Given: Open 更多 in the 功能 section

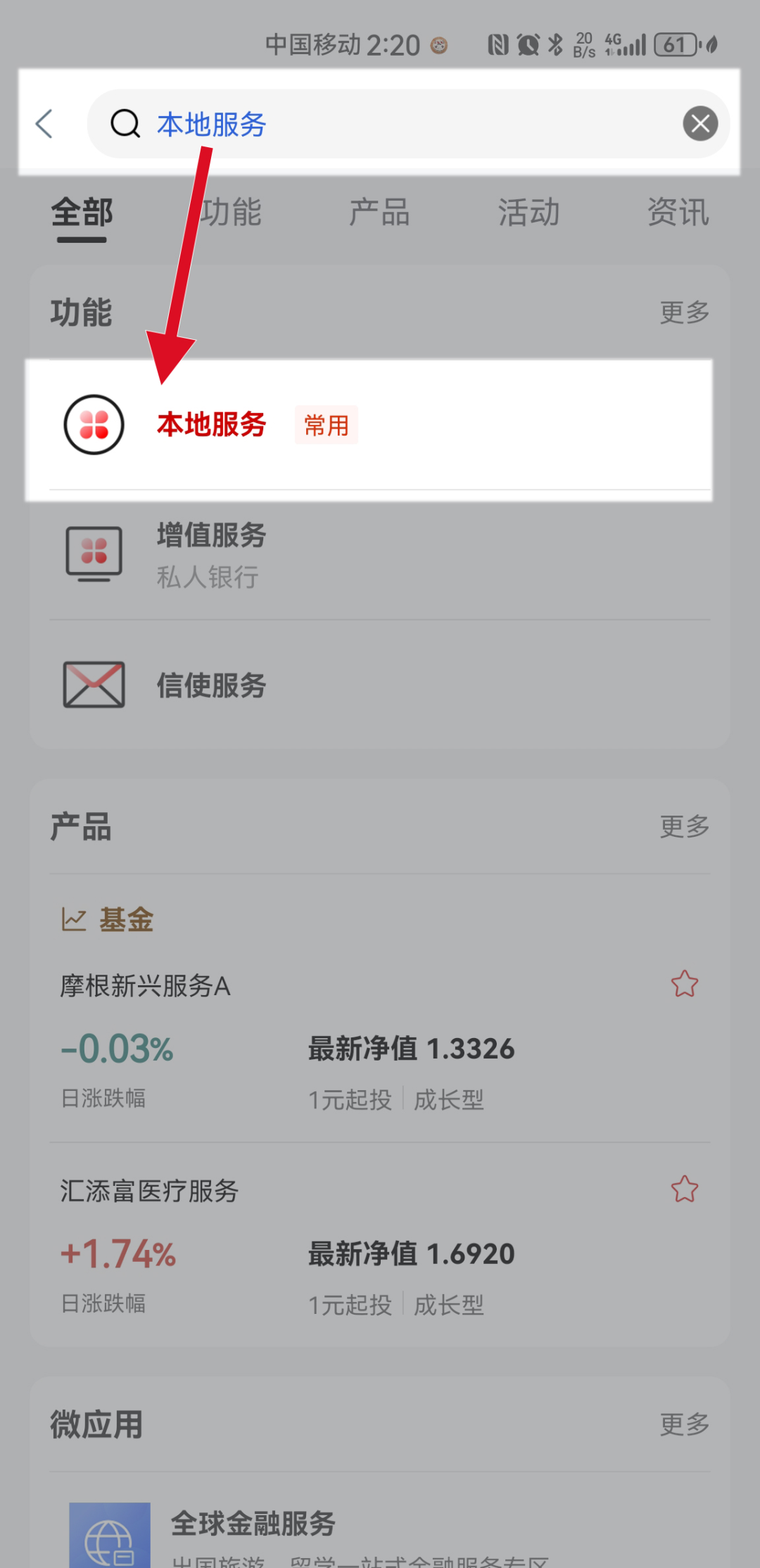Looking at the screenshot, I should (684, 312).
